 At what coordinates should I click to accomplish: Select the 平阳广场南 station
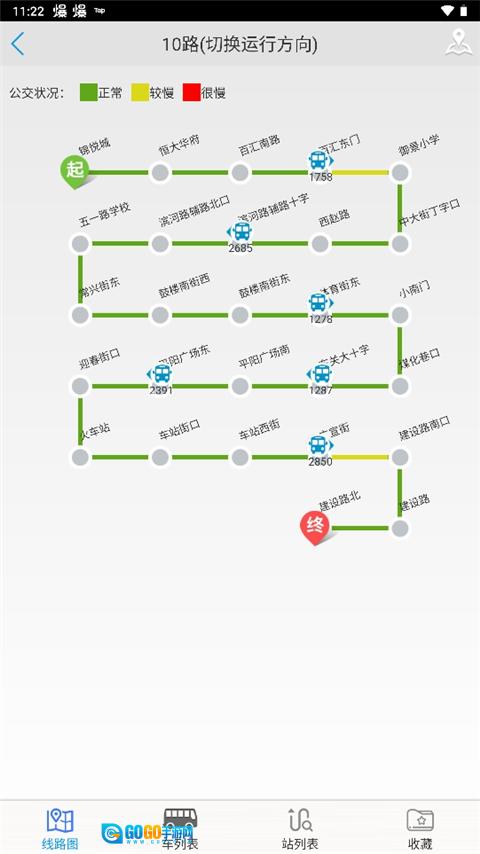pos(240,386)
